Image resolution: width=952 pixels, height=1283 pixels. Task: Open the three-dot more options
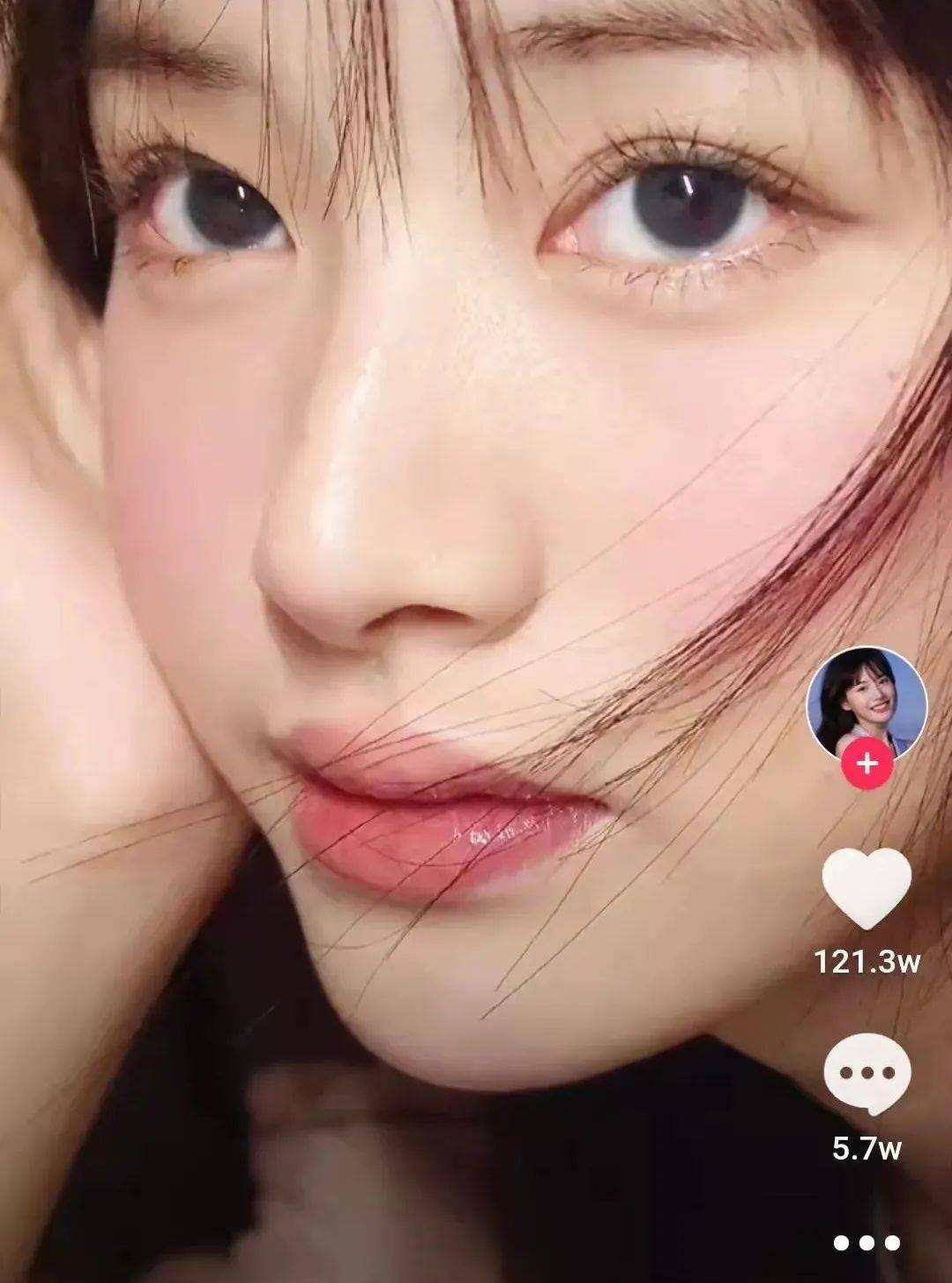[x=866, y=1243]
